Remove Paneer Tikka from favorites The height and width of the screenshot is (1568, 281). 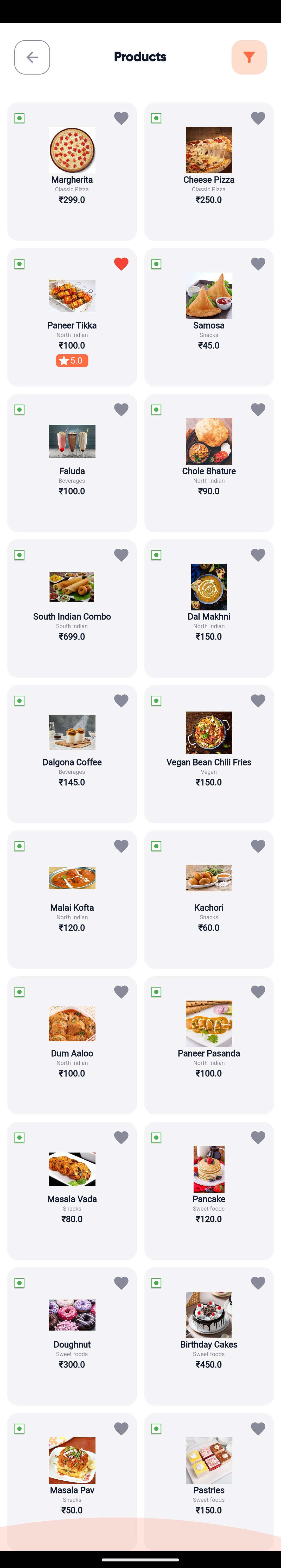[x=121, y=264]
